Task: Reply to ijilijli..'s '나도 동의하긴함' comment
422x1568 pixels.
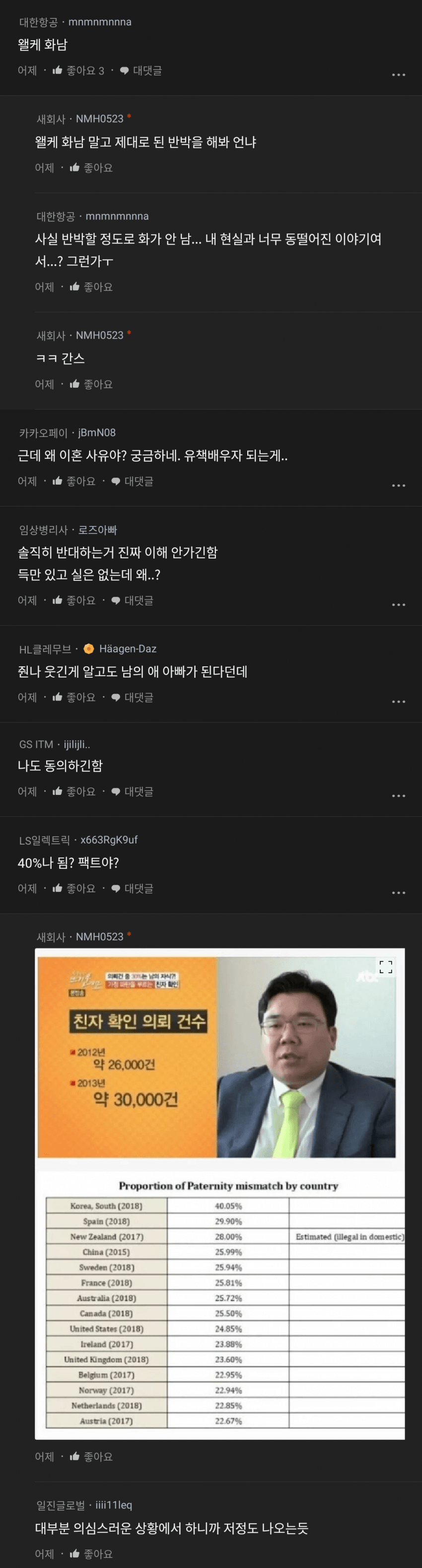Action: coord(132,791)
